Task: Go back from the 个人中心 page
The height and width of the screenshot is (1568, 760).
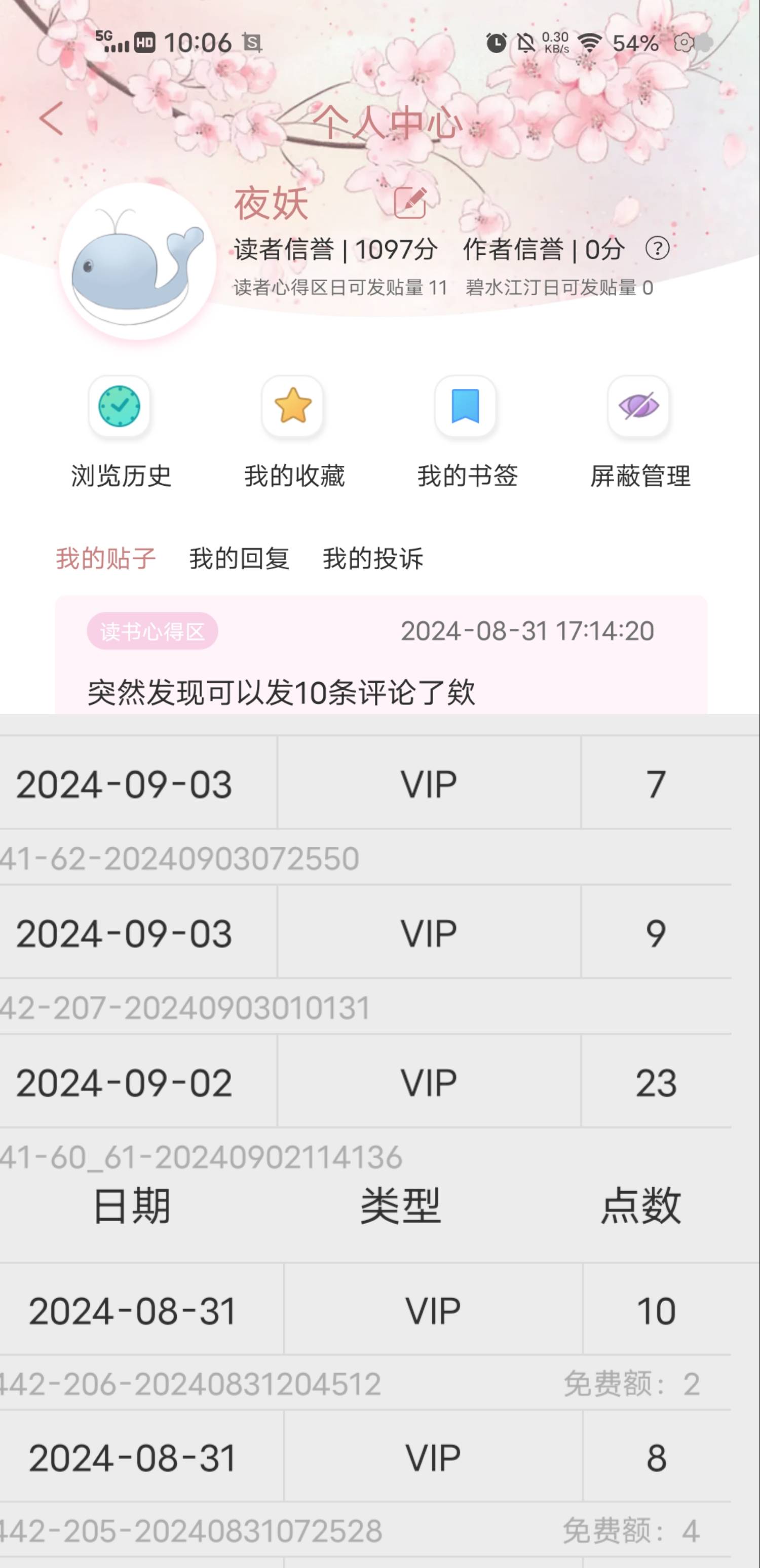Action: coord(51,118)
